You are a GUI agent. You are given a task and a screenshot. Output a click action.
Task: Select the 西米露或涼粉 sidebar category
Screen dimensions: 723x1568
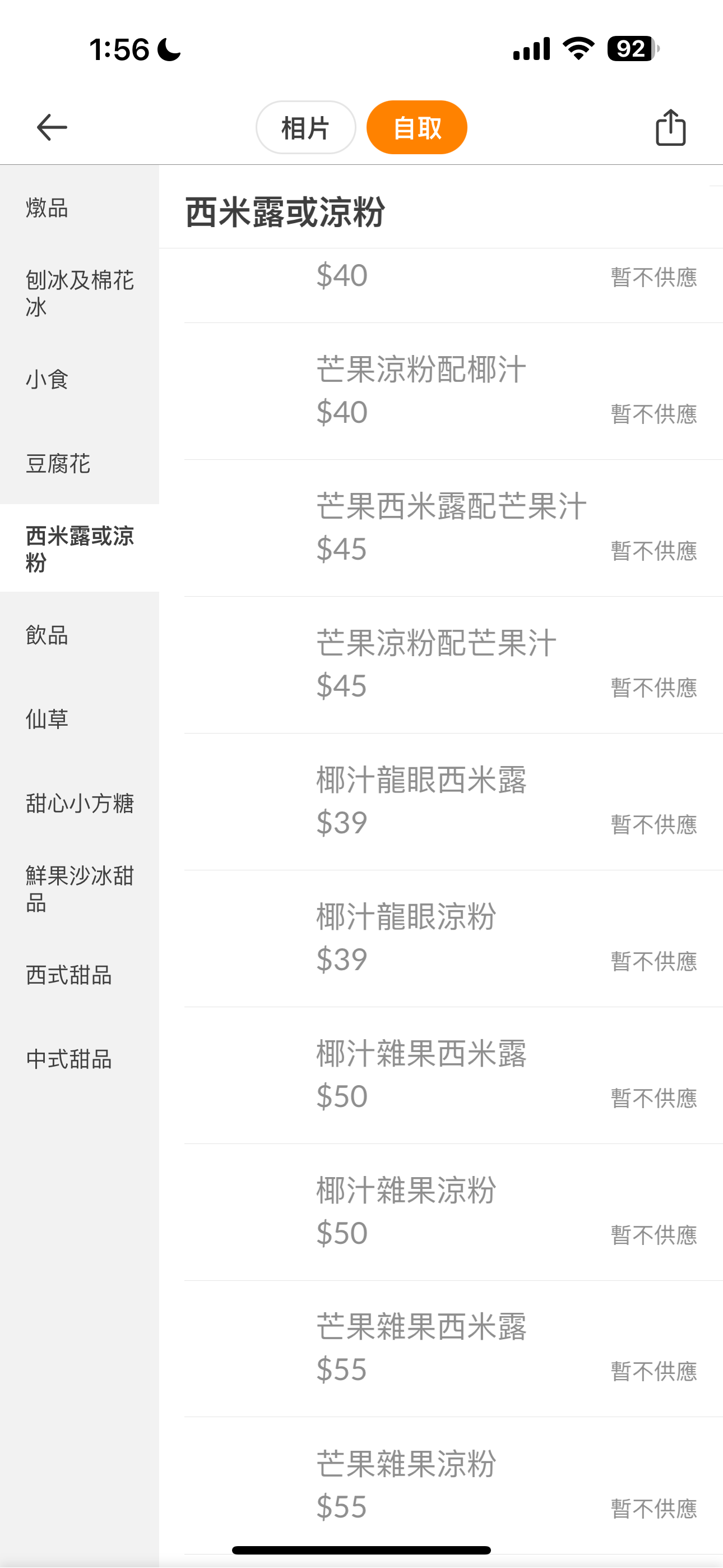pos(80,548)
